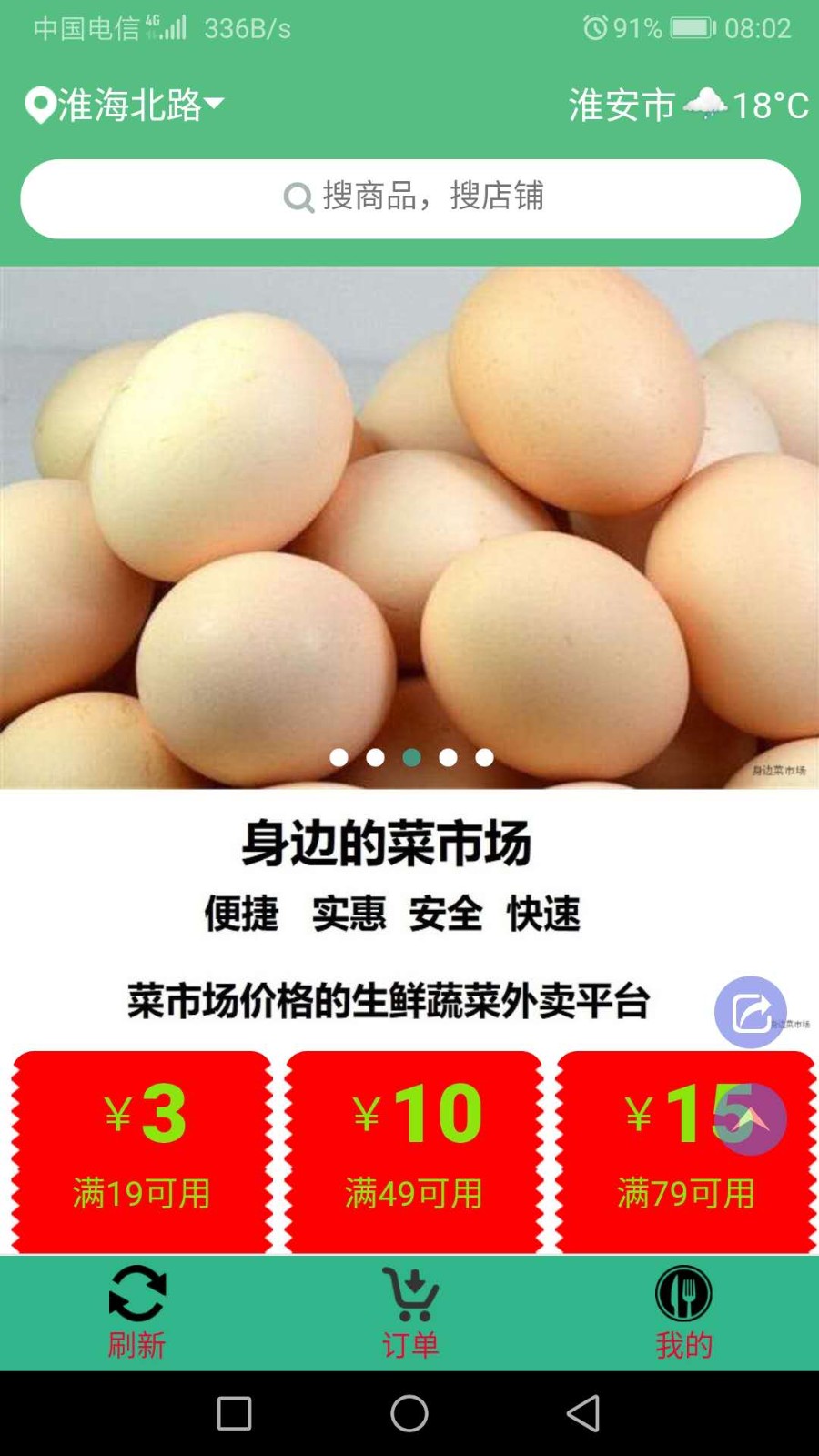Select the third carousel indicator dot

click(x=410, y=757)
